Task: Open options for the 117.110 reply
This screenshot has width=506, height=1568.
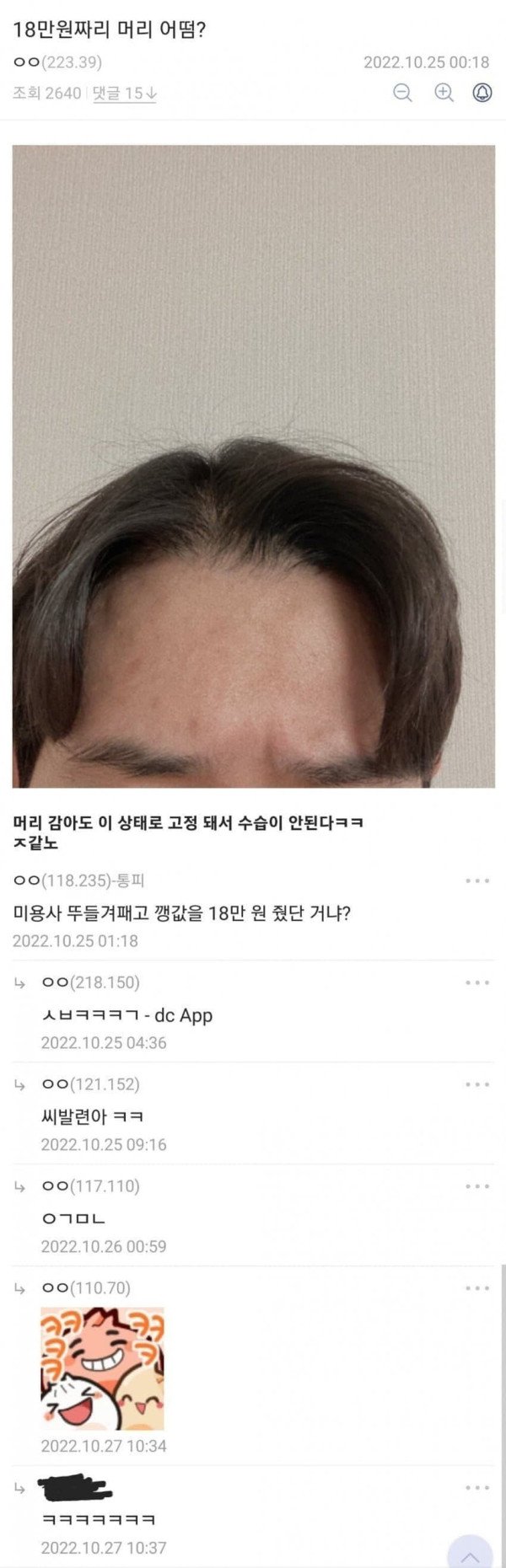Action: (x=477, y=1187)
